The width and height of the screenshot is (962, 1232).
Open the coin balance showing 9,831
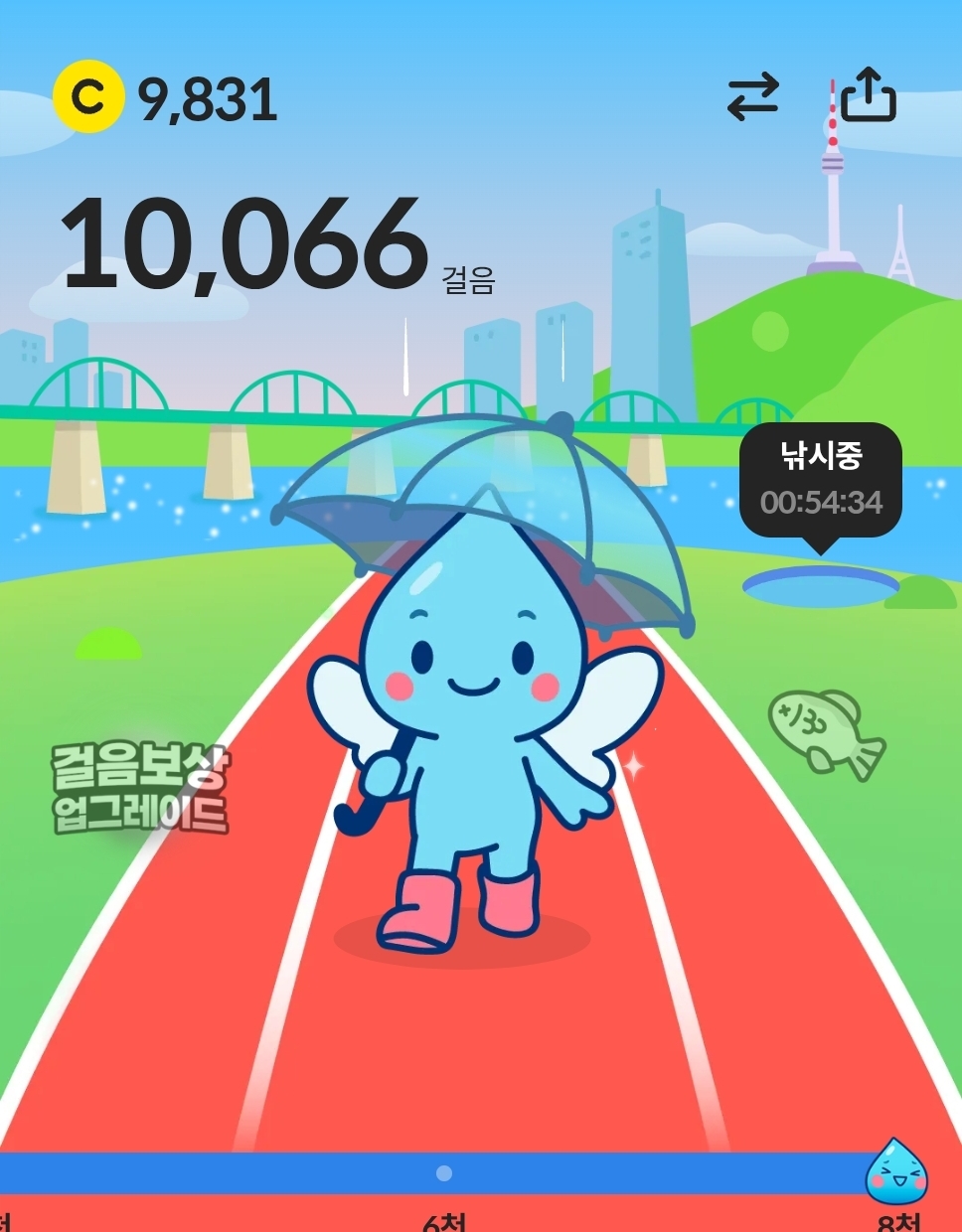pyautogui.click(x=166, y=98)
